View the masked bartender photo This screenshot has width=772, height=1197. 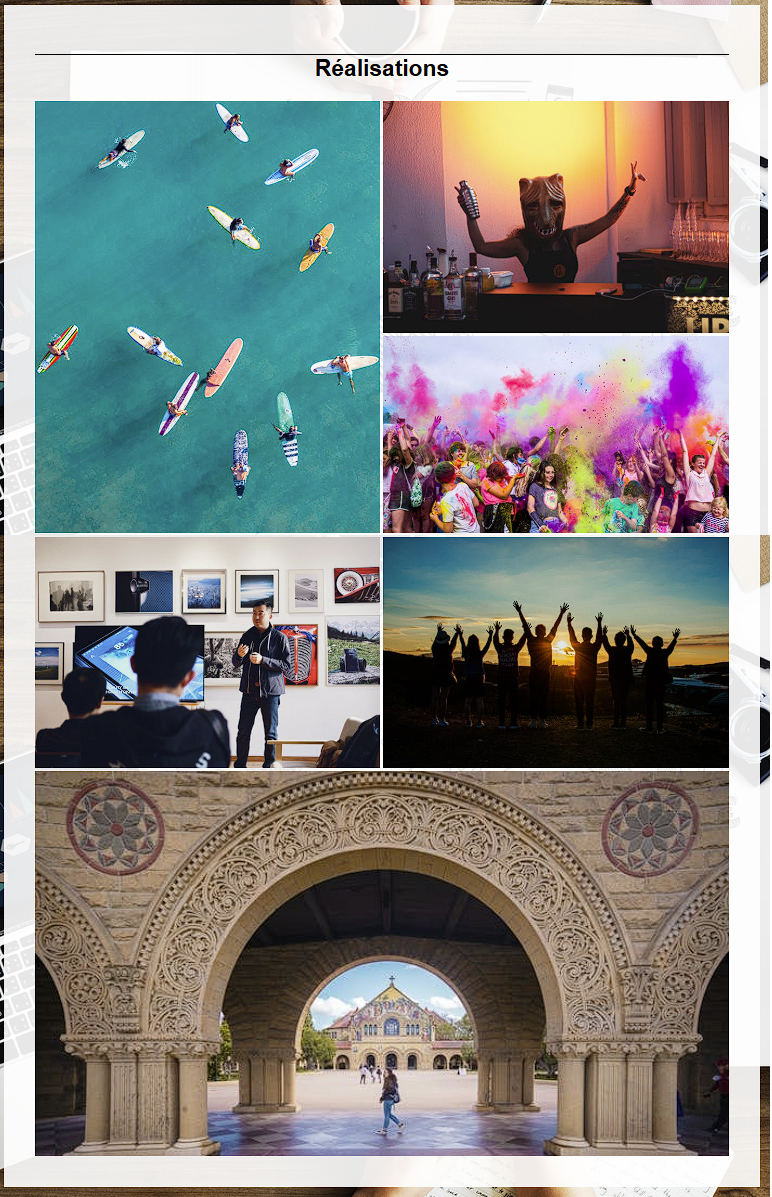tap(555, 216)
